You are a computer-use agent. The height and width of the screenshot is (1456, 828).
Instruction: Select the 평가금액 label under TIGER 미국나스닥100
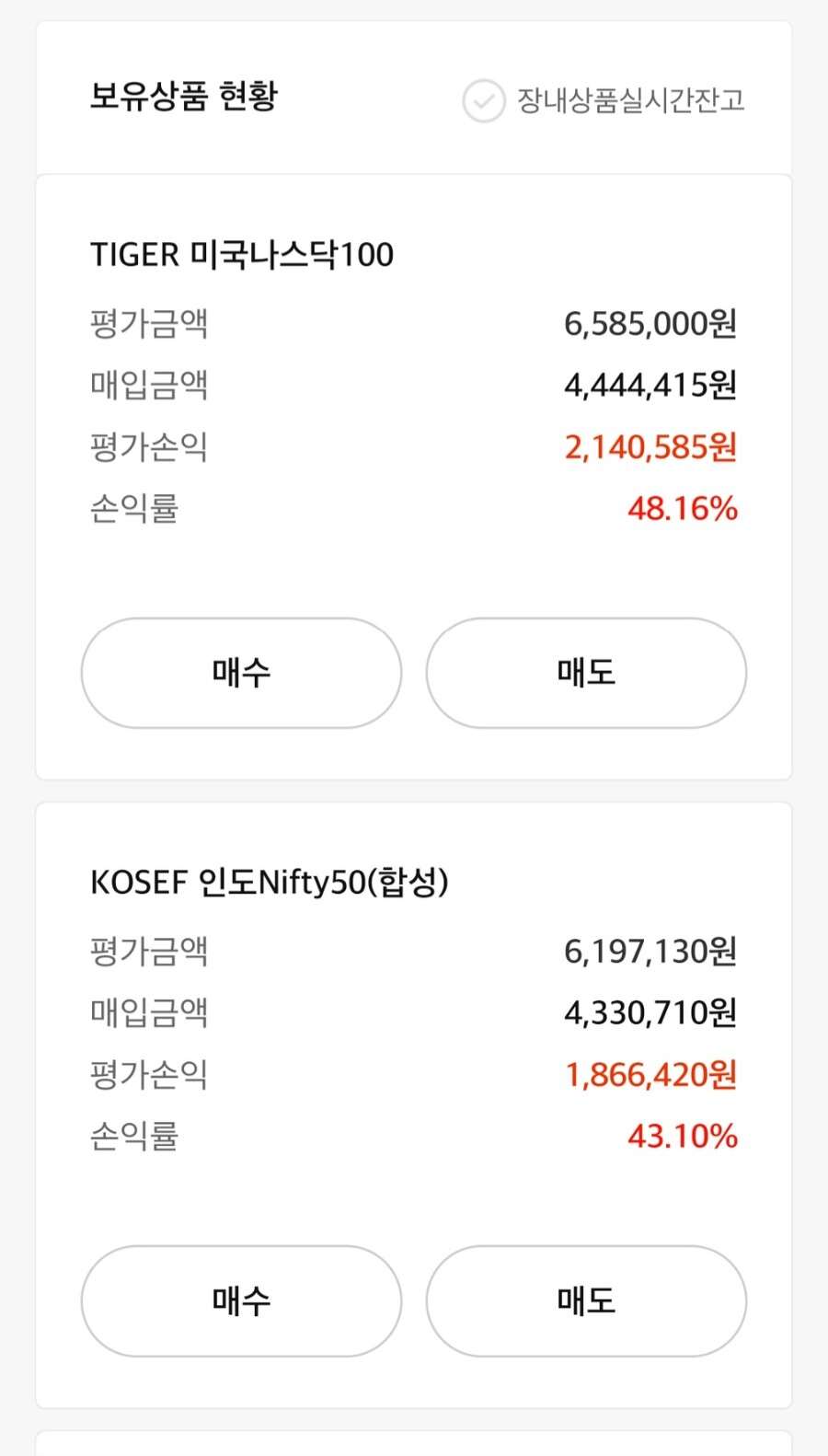pyautogui.click(x=149, y=324)
